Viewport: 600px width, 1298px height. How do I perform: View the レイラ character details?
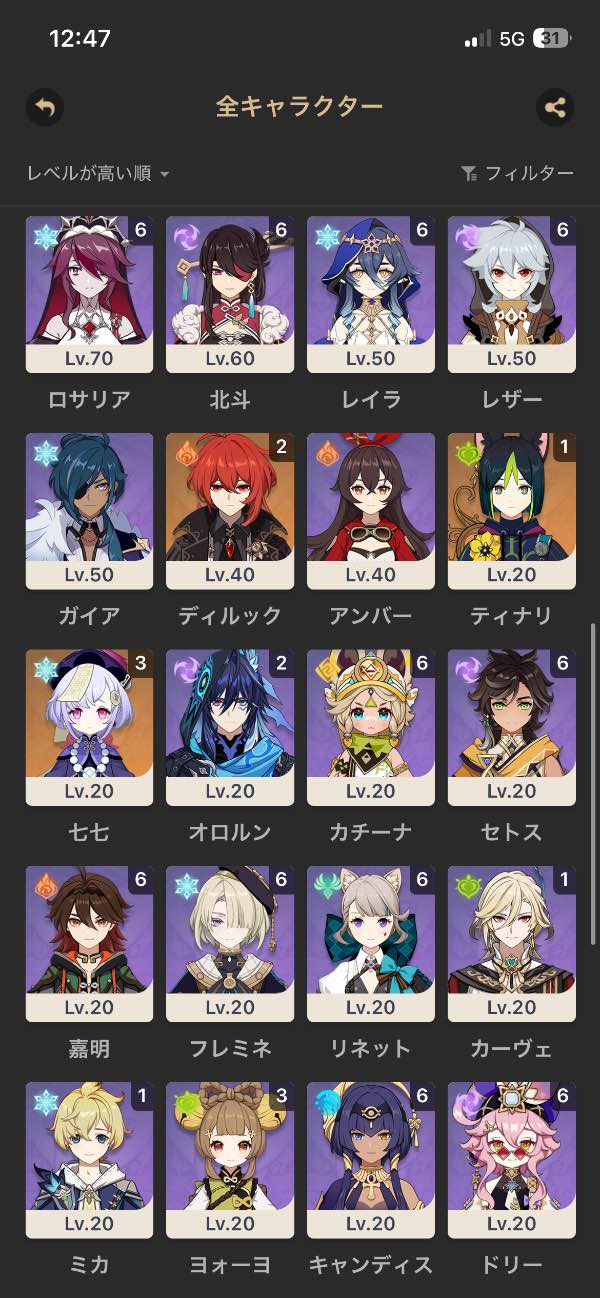coord(371,295)
